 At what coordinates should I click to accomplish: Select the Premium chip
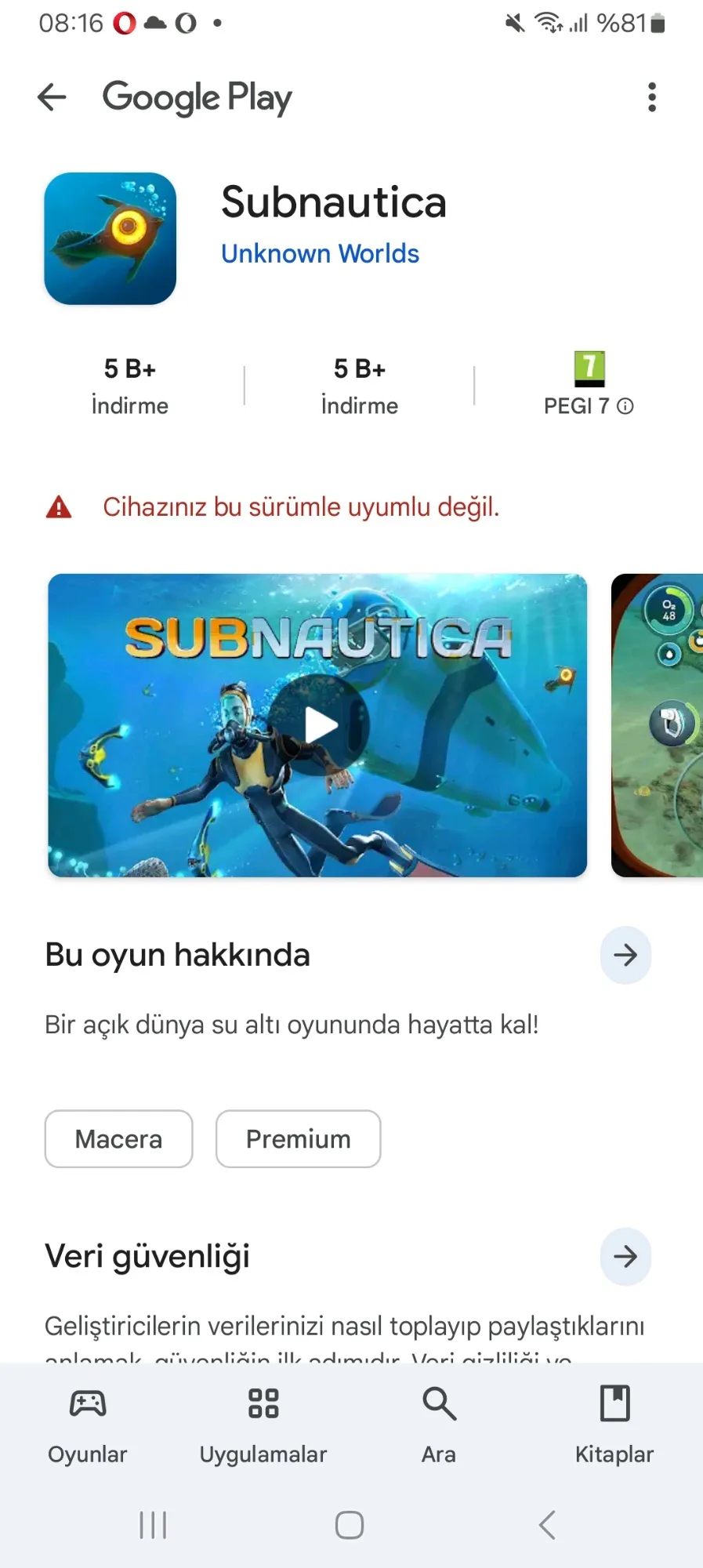pos(299,1138)
